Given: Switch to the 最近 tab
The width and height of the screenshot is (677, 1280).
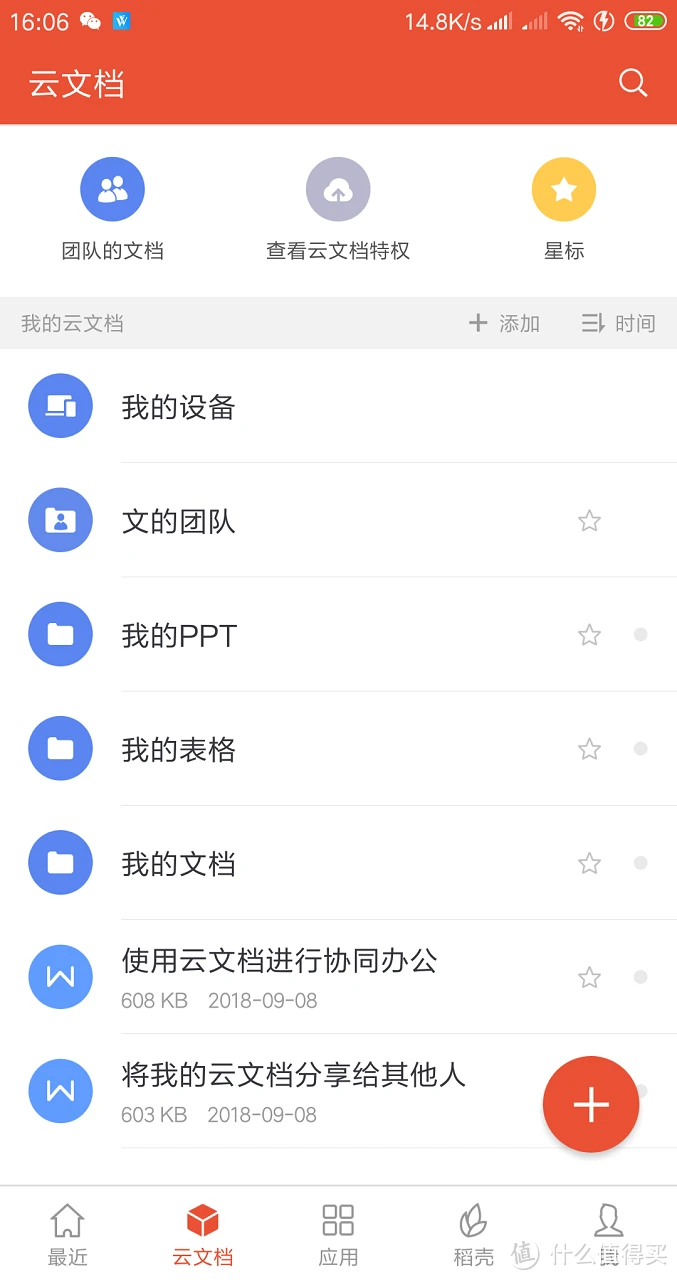Looking at the screenshot, I should click(68, 1234).
